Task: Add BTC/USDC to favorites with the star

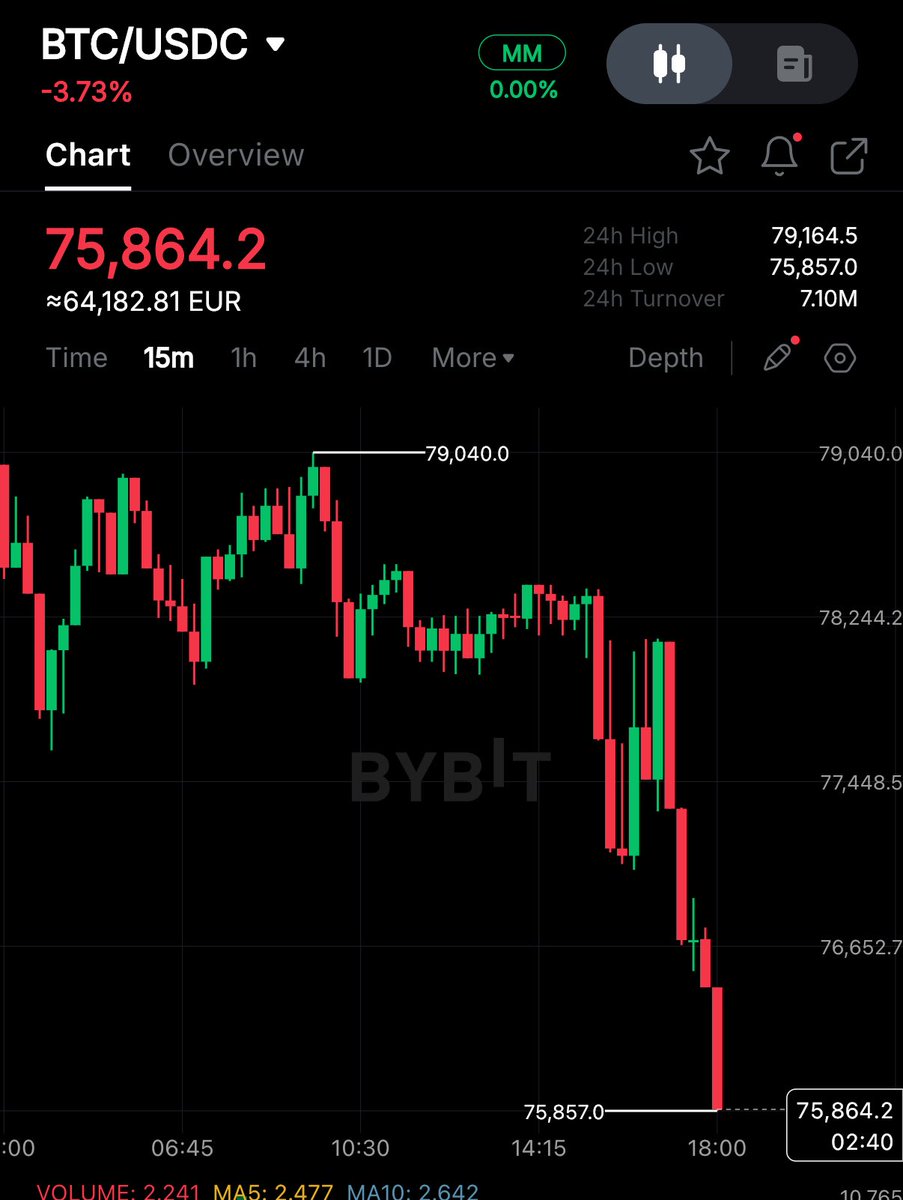Action: coord(709,156)
